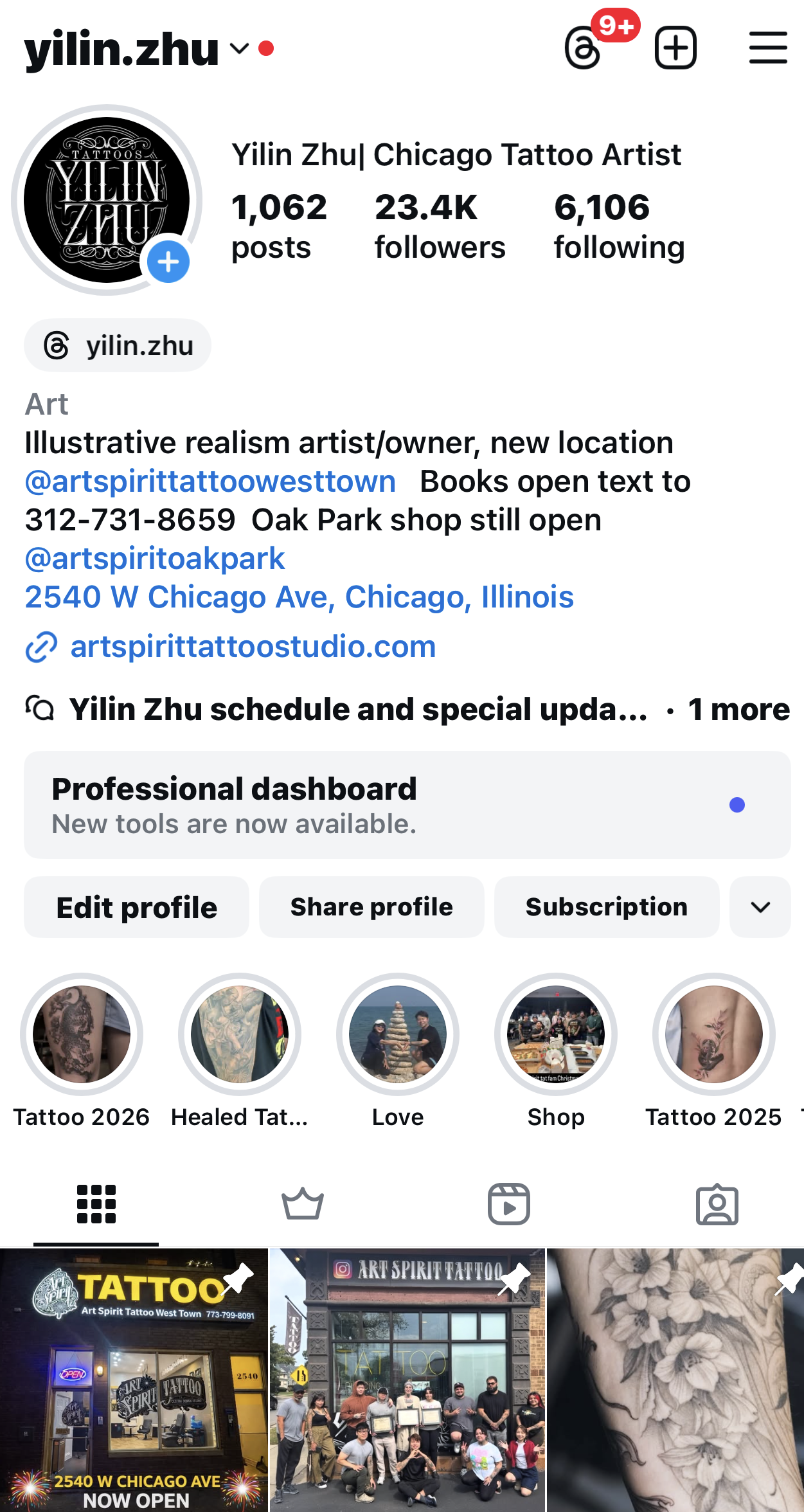Click the yilin.zhu Threads badge
The width and height of the screenshot is (804, 1512).
tap(118, 345)
